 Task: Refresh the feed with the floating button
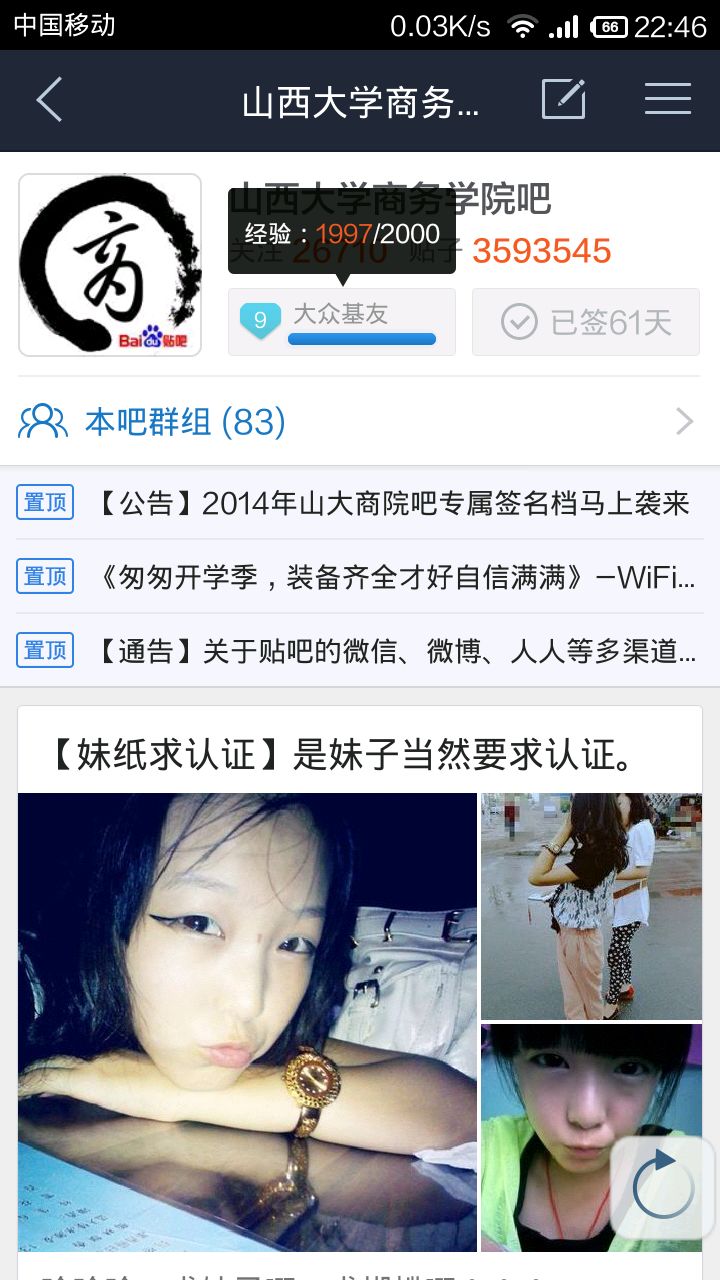[x=663, y=1187]
